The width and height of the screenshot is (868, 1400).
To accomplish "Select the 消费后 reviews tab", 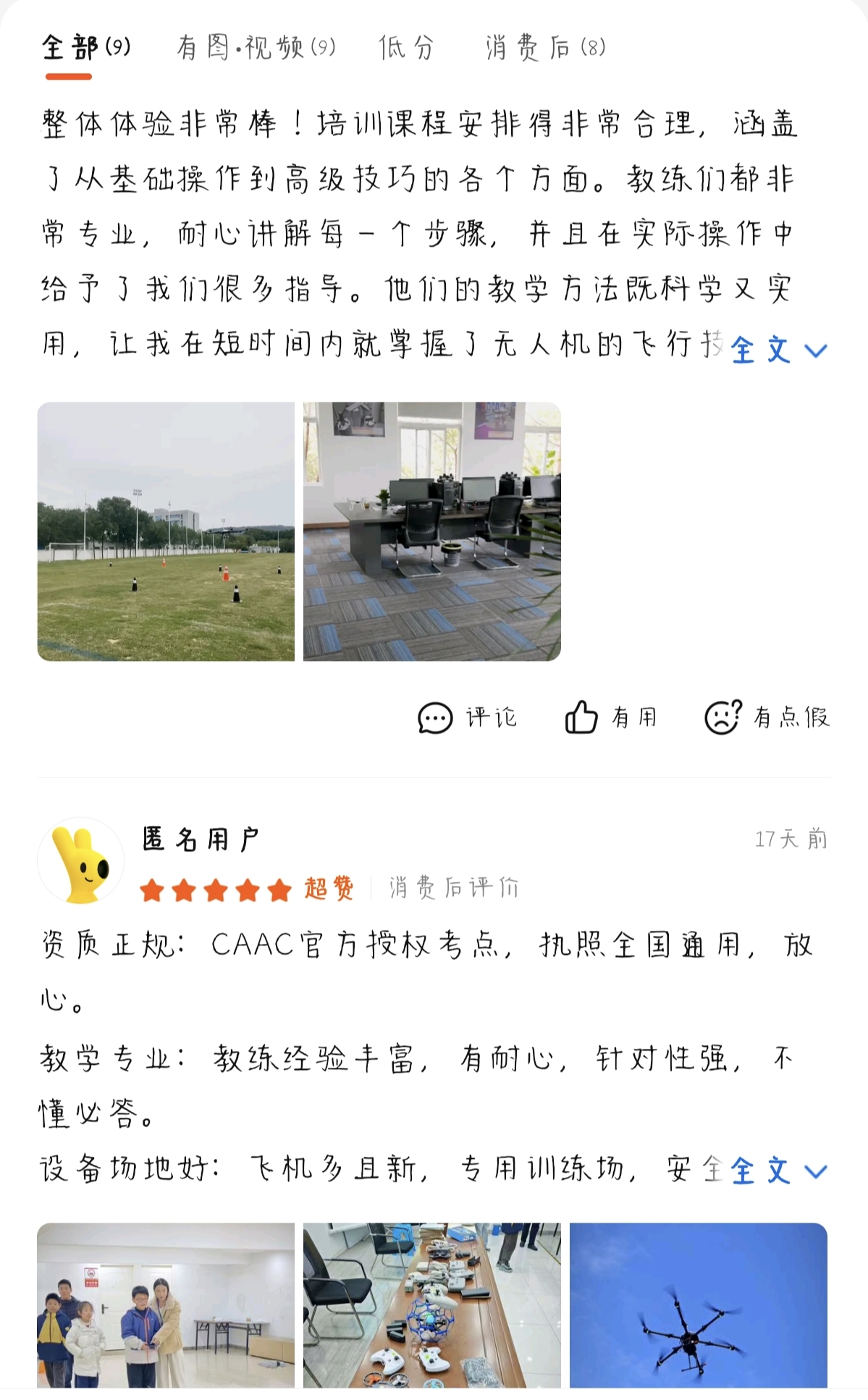I will coord(545,49).
